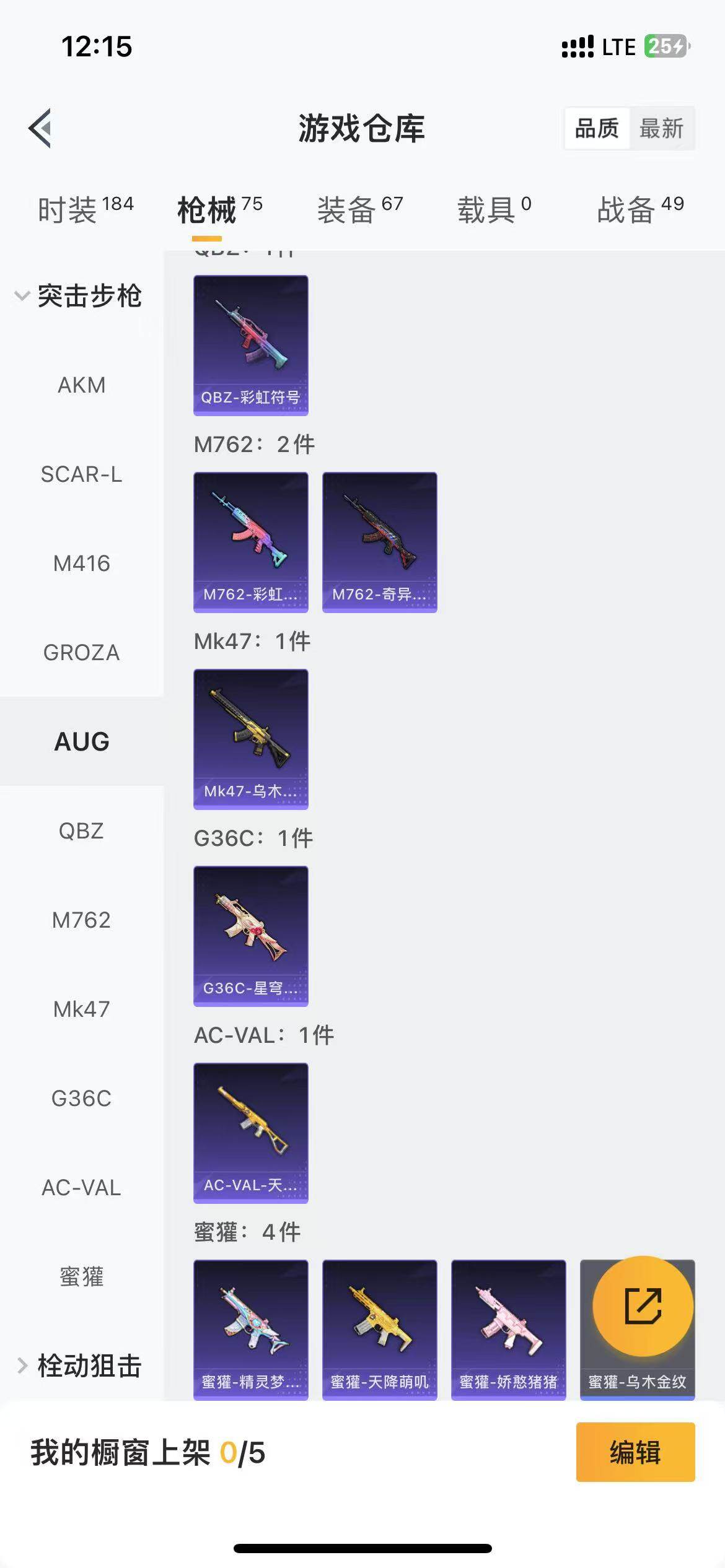View the M762-奇异 skin card
The height and width of the screenshot is (1568, 725).
pyautogui.click(x=379, y=542)
